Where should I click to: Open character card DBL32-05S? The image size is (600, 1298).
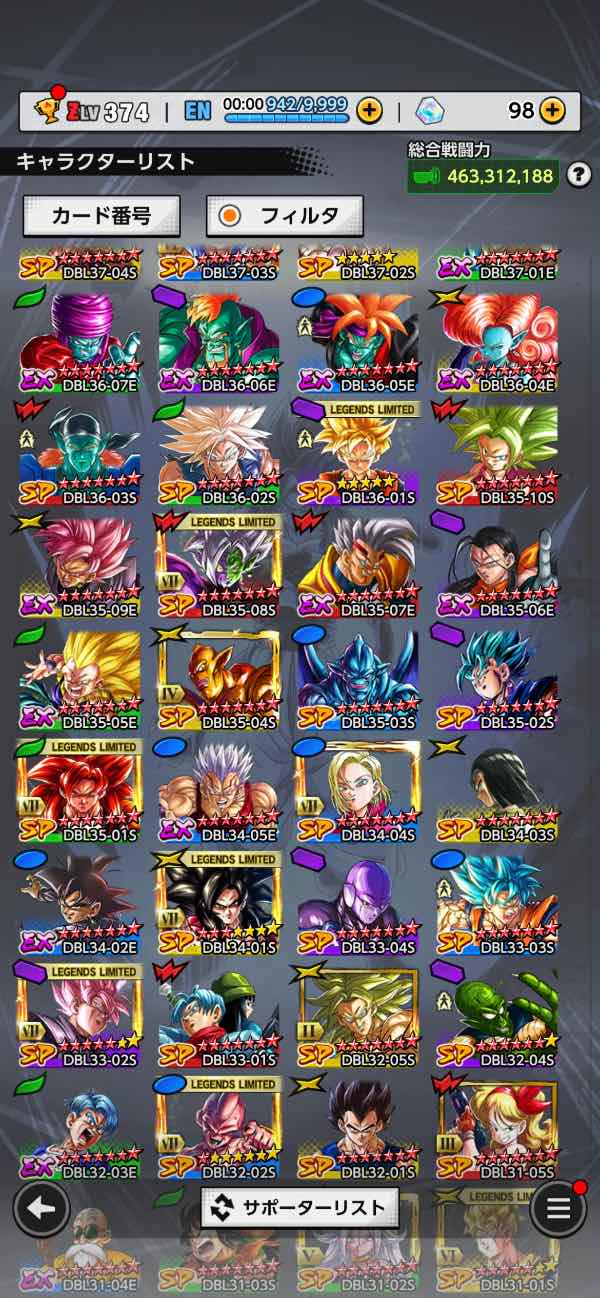click(358, 1016)
